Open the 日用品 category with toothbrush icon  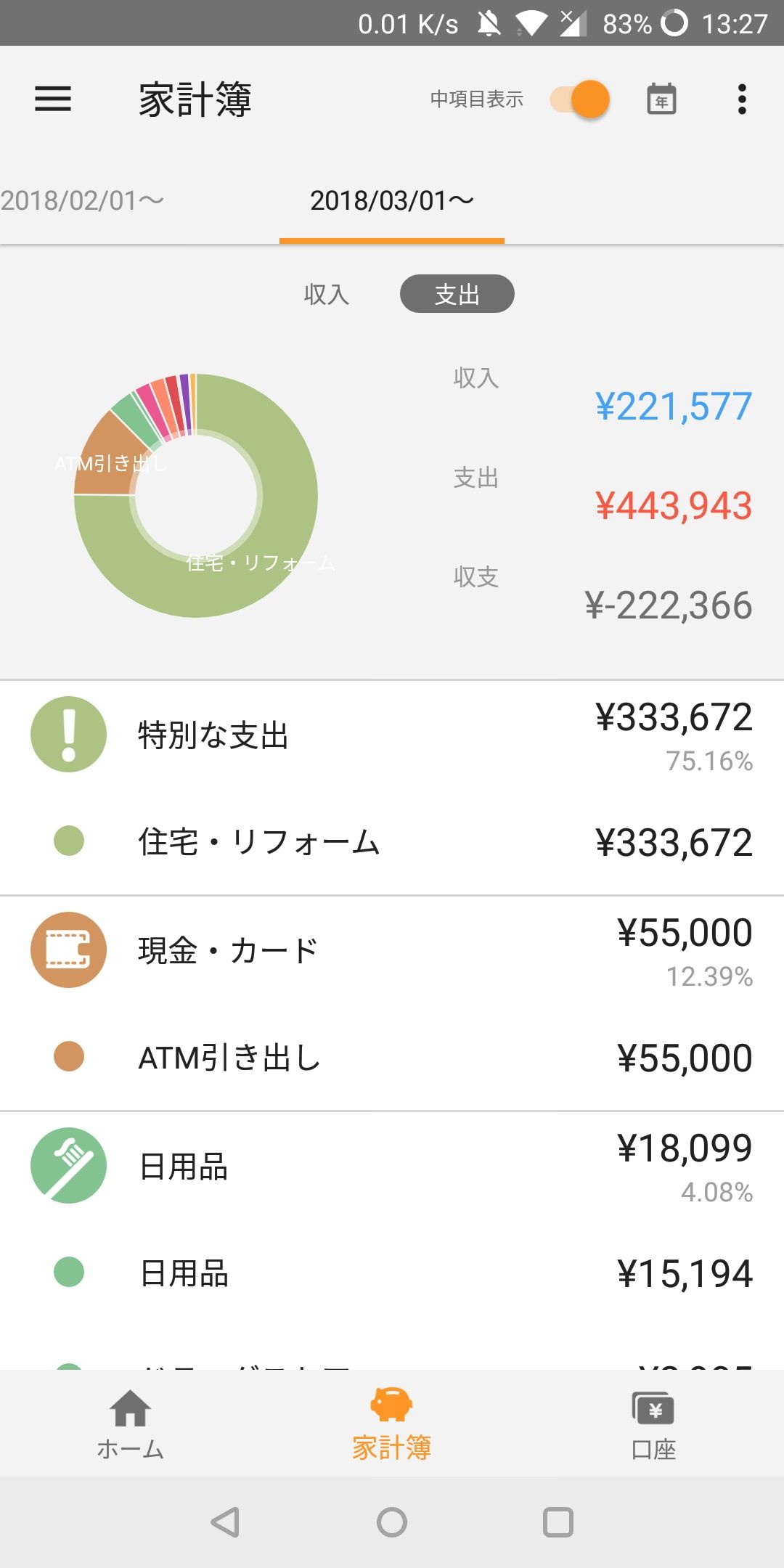click(x=392, y=1166)
